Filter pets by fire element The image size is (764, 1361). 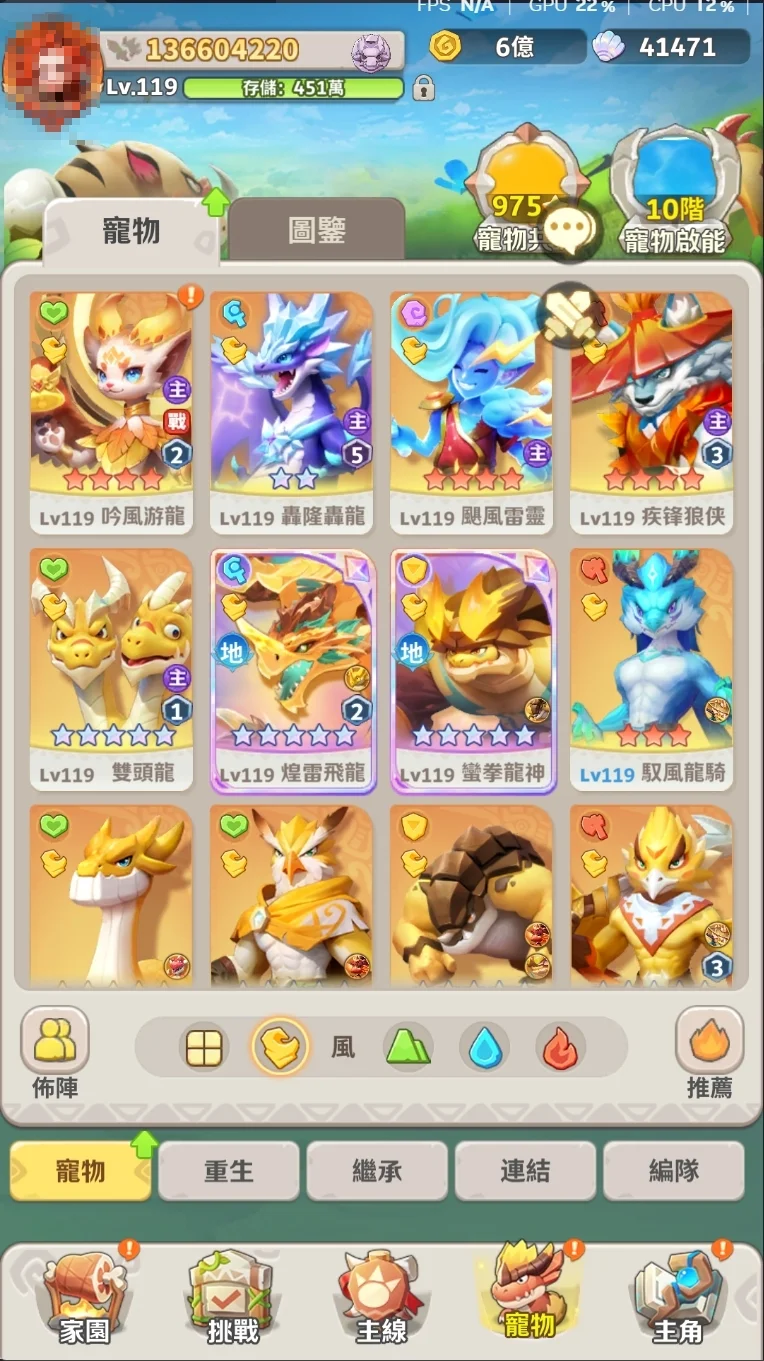click(x=559, y=1048)
